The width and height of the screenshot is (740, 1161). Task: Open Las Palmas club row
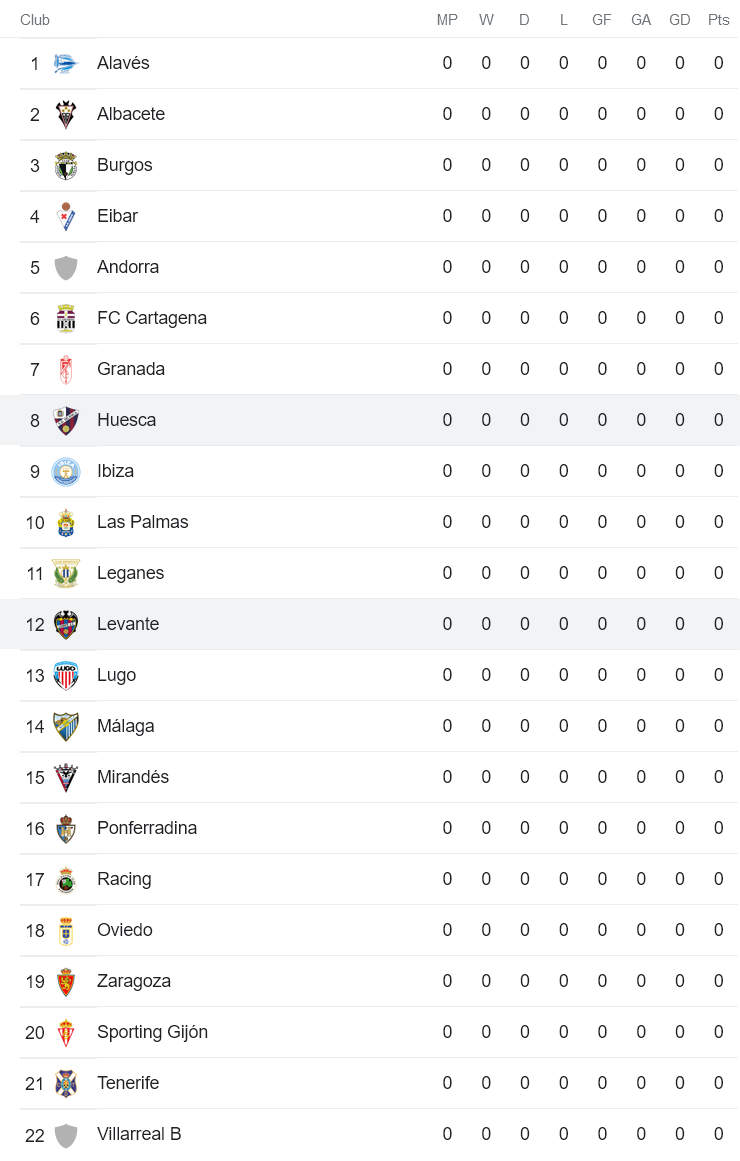(x=142, y=522)
